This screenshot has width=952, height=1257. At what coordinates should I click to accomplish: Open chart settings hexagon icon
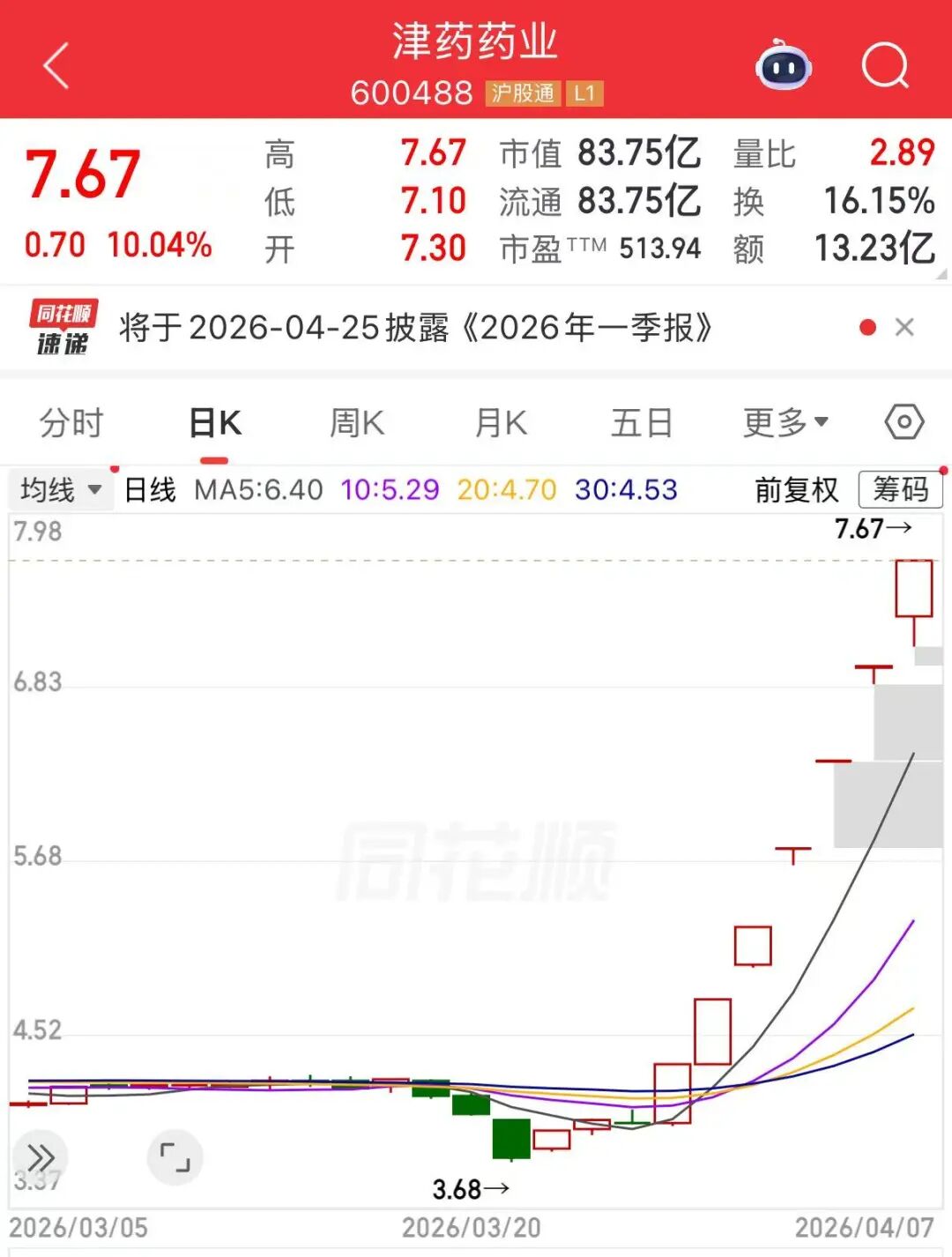tap(904, 422)
